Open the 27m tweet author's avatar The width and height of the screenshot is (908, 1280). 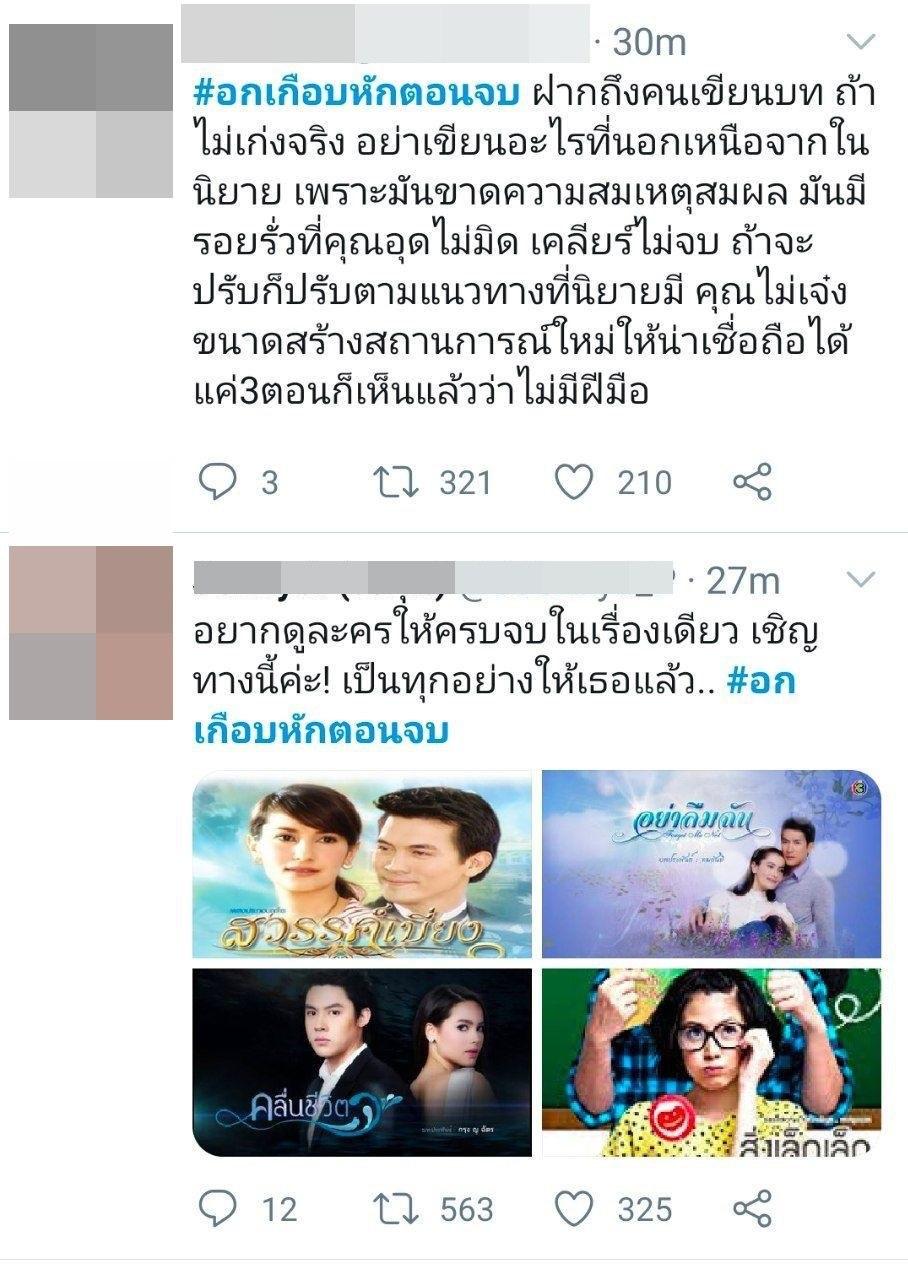coord(91,633)
